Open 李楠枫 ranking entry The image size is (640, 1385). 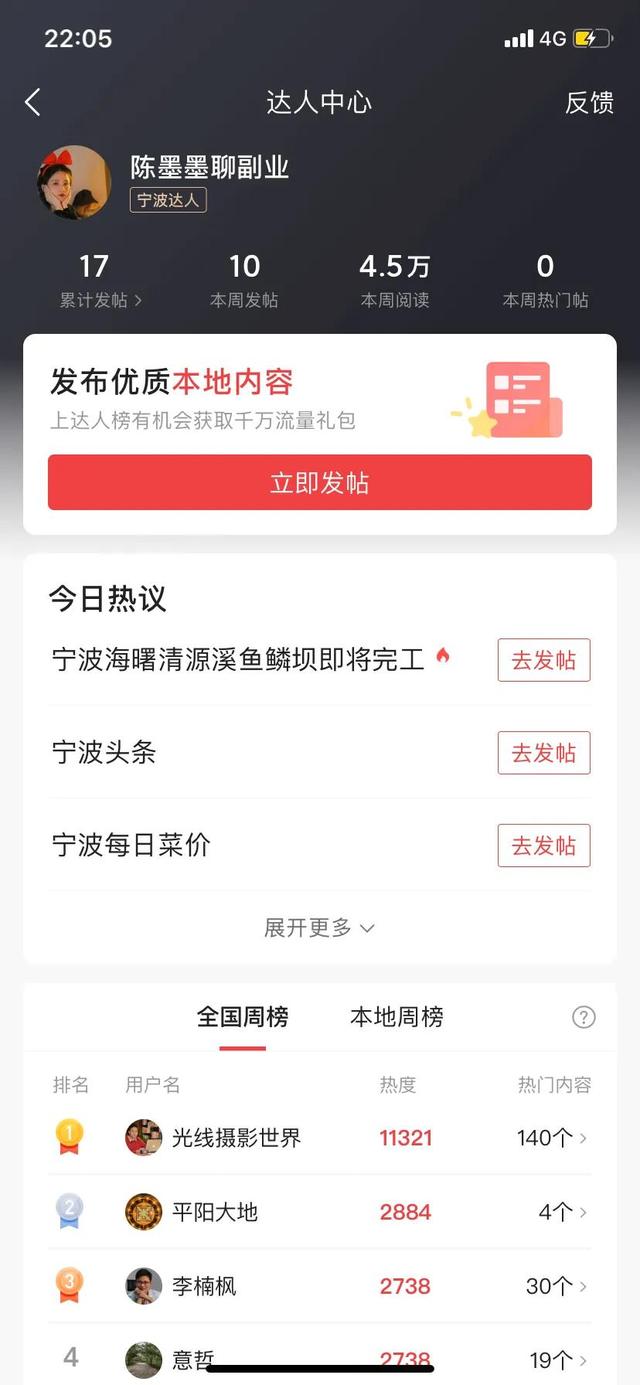[320, 1286]
